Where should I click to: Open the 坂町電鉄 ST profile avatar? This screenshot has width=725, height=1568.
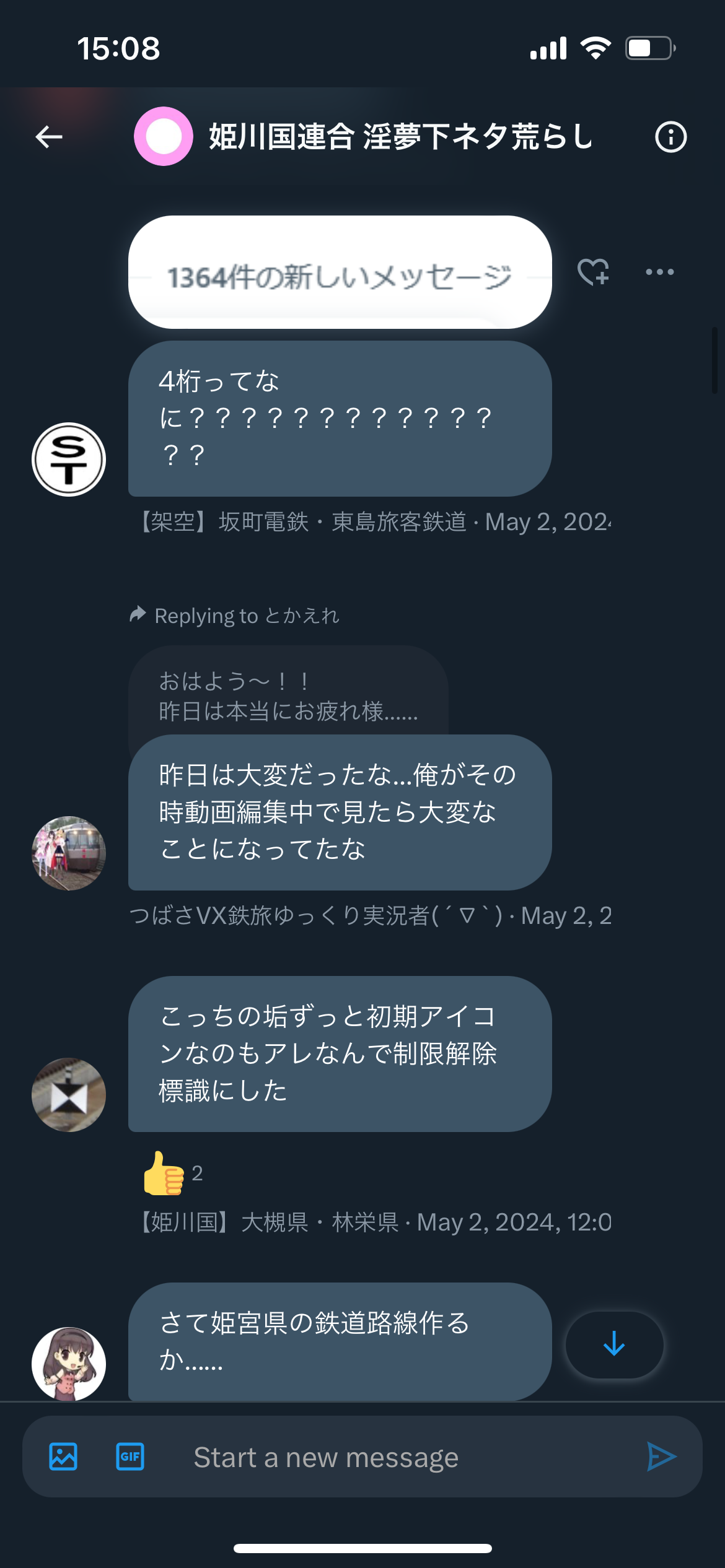(x=69, y=460)
